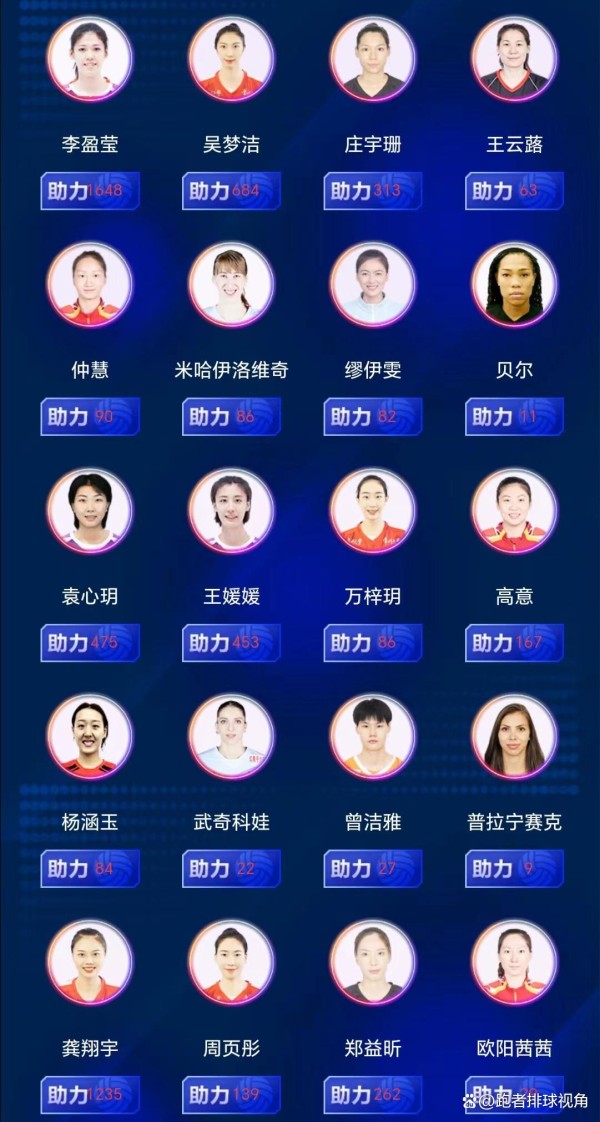Tap the 助力 button for 贝尔

pyautogui.click(x=514, y=416)
